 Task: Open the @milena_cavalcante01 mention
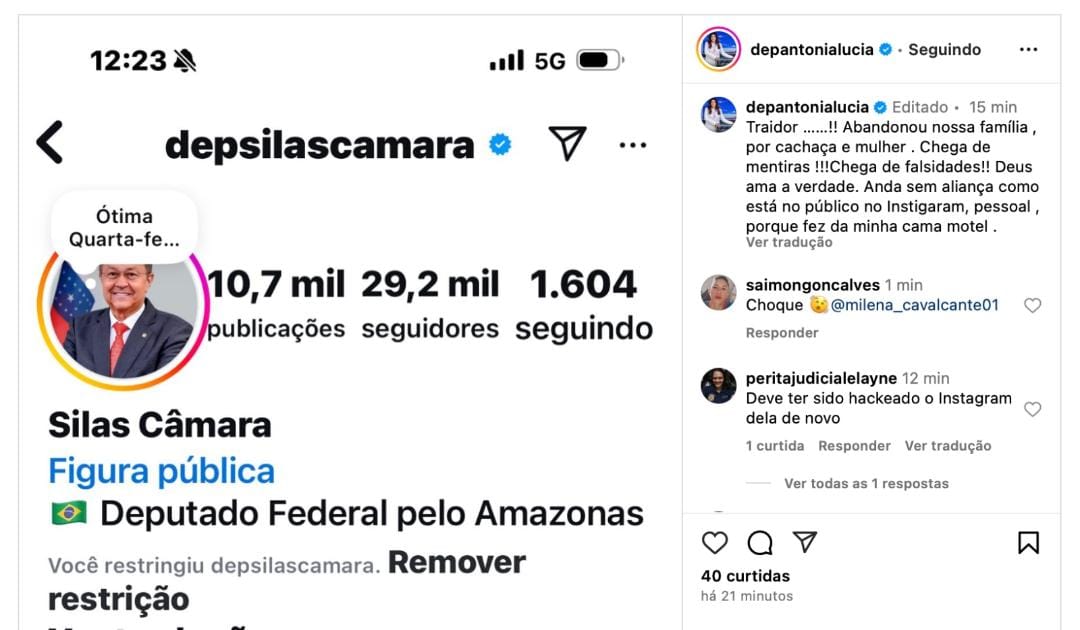[x=914, y=305]
